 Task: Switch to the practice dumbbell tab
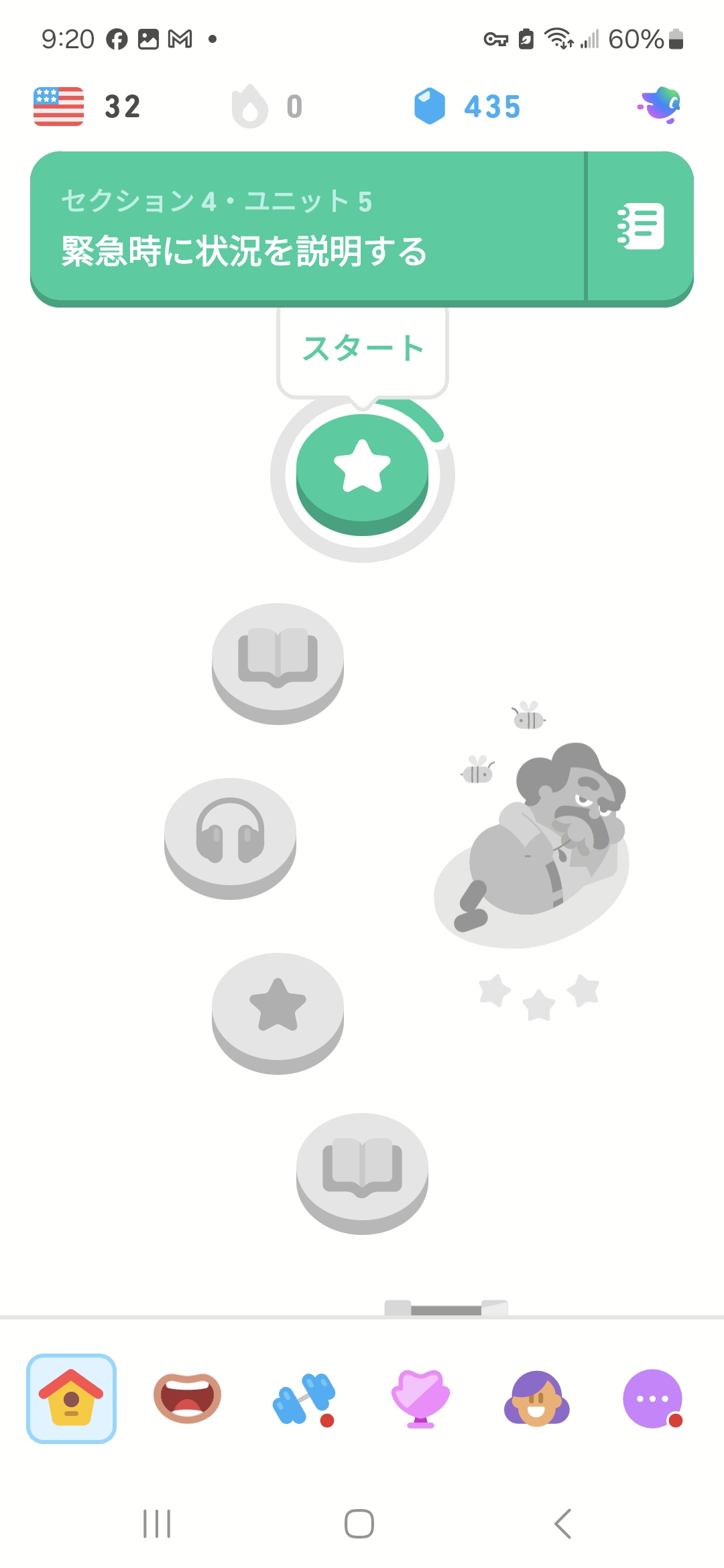[304, 1398]
